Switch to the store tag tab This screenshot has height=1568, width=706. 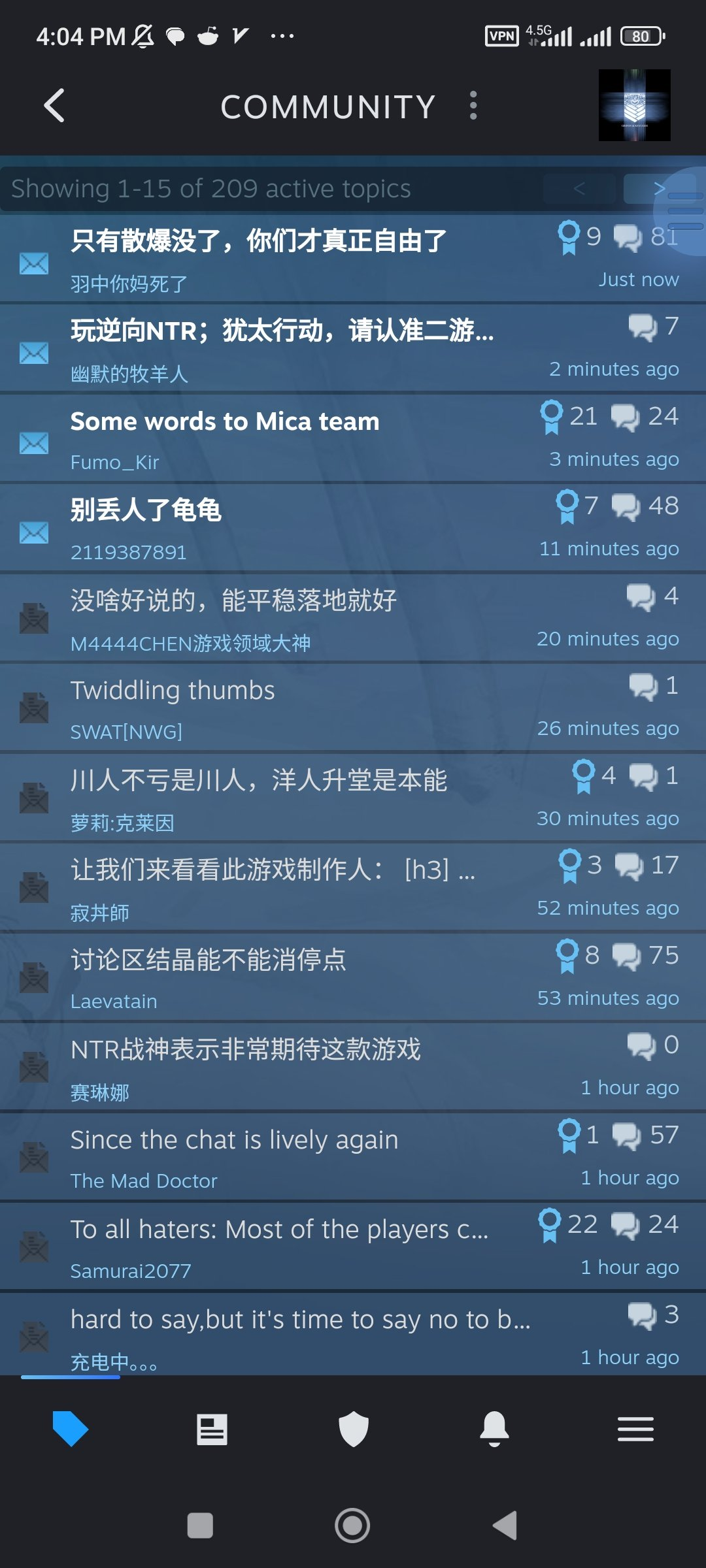[71, 1429]
